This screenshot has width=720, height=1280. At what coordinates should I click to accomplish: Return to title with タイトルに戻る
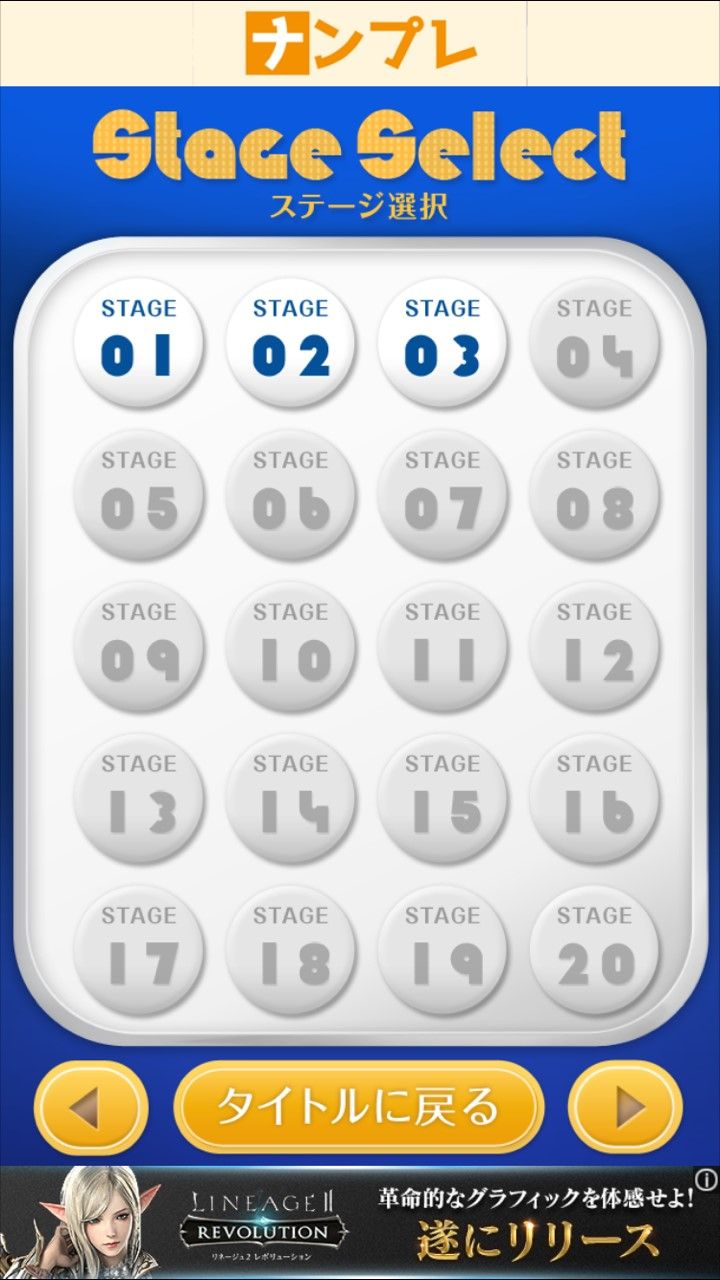pyautogui.click(x=358, y=1108)
